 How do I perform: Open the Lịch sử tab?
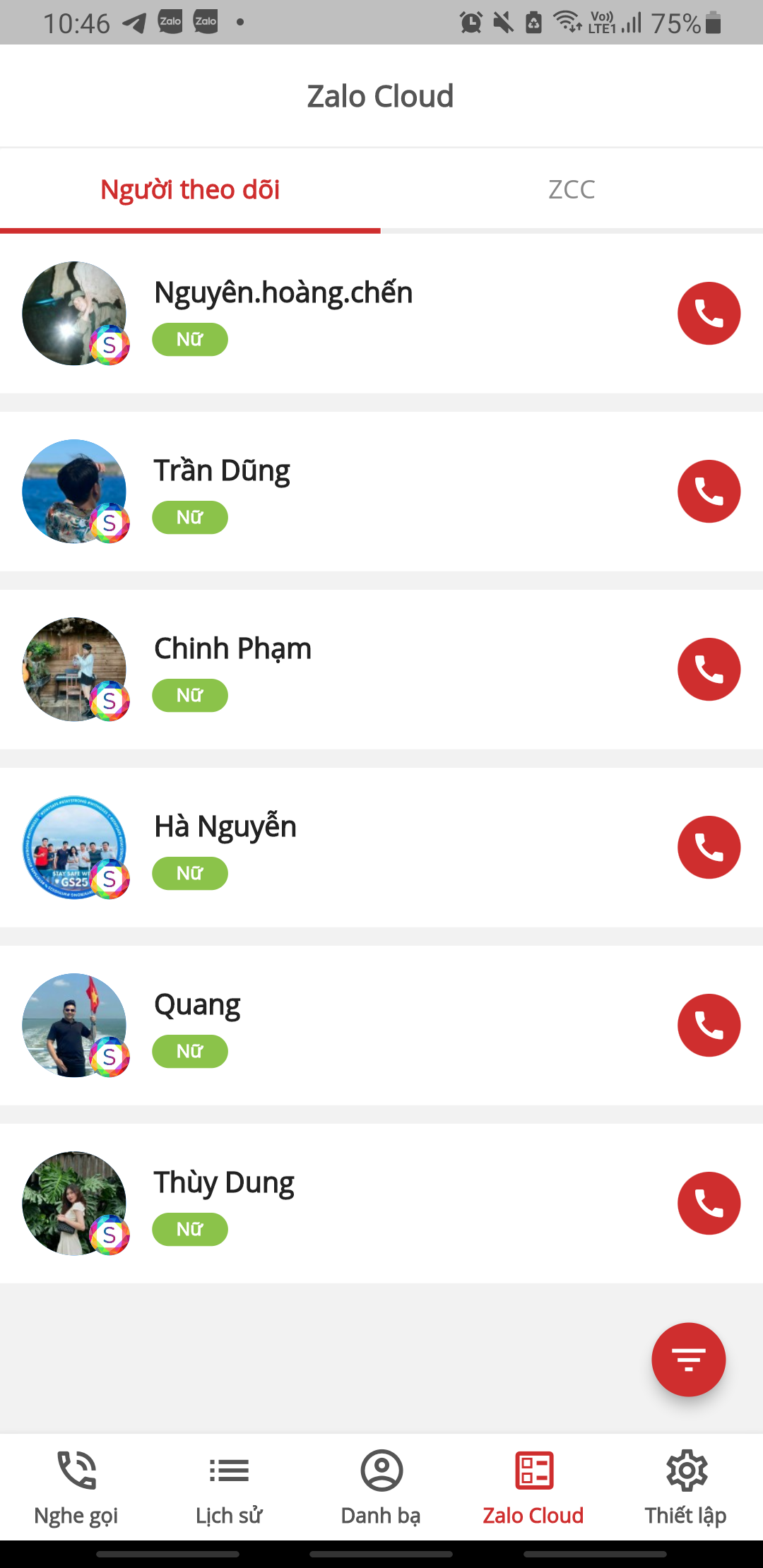(229, 1487)
